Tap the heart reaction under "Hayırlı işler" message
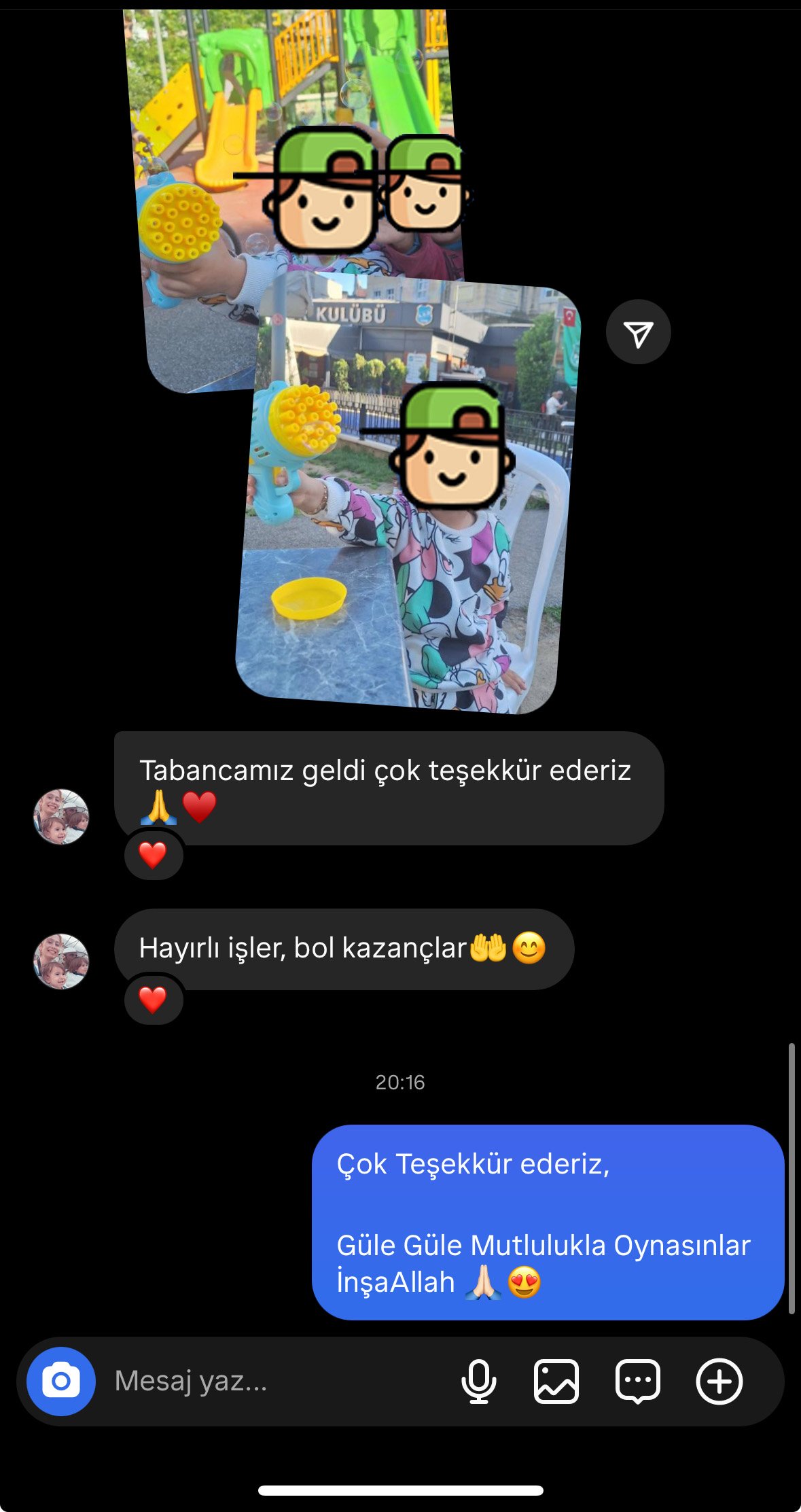Screen dimensions: 801x1512 (153, 1000)
